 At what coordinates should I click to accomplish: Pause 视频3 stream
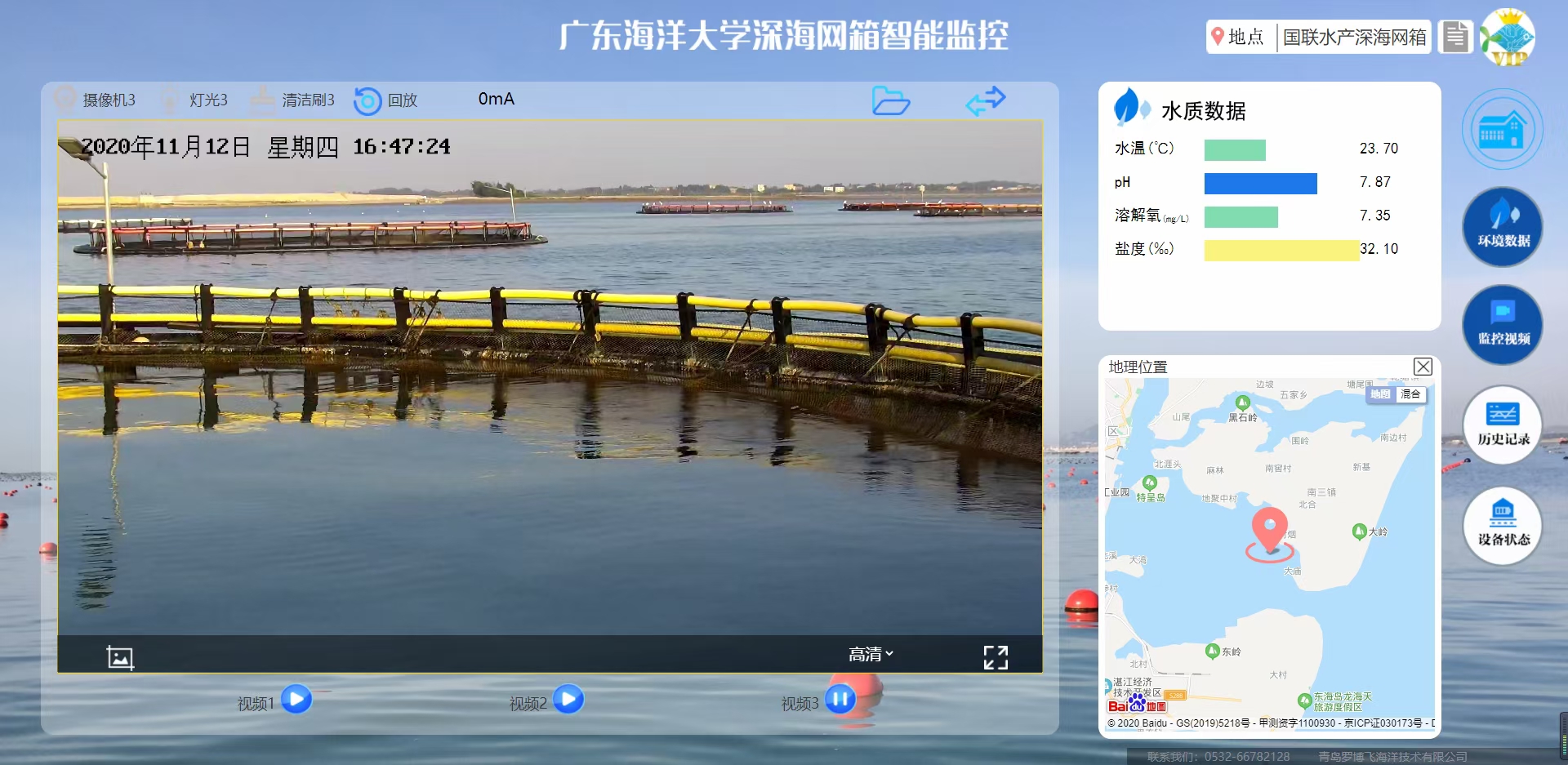(840, 700)
